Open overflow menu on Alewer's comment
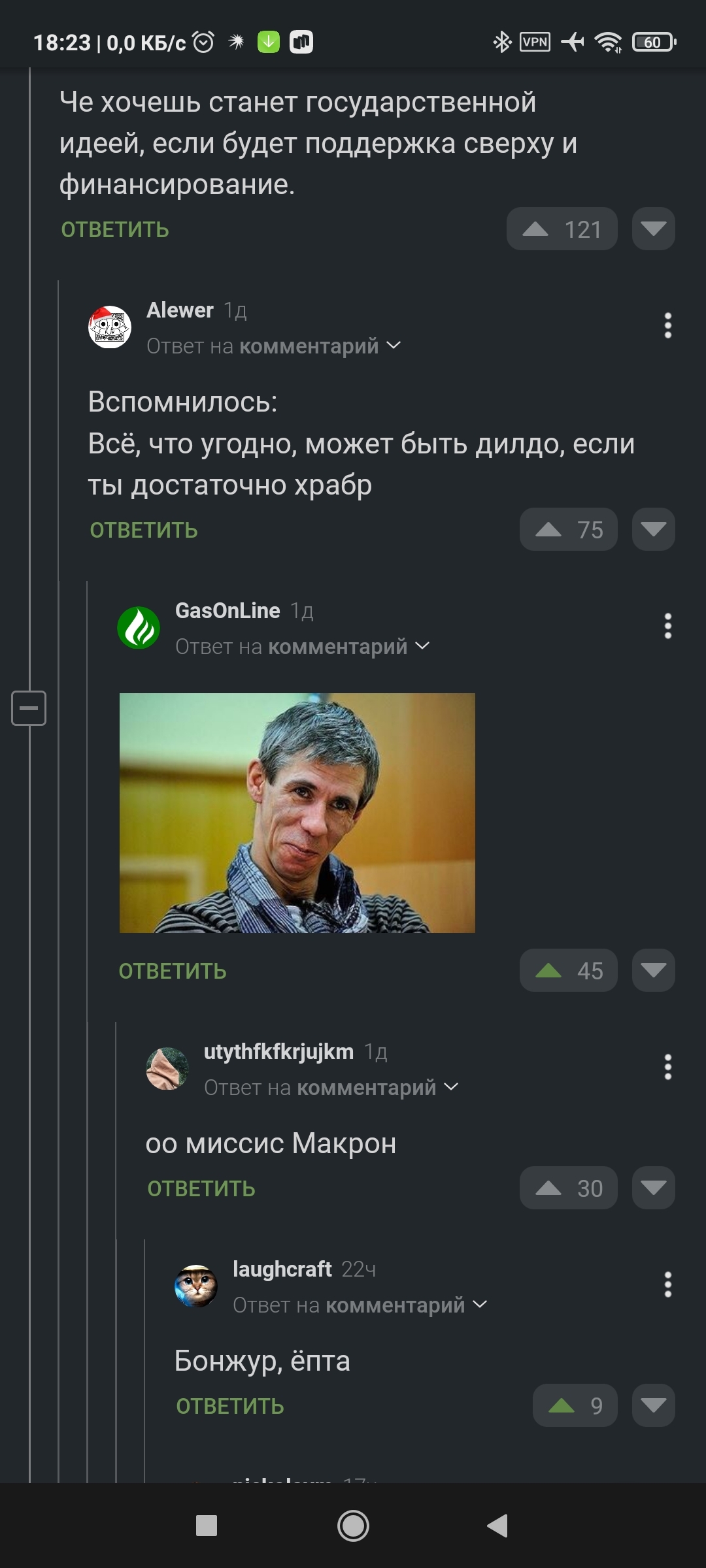Image resolution: width=706 pixels, height=1568 pixels. click(x=667, y=325)
